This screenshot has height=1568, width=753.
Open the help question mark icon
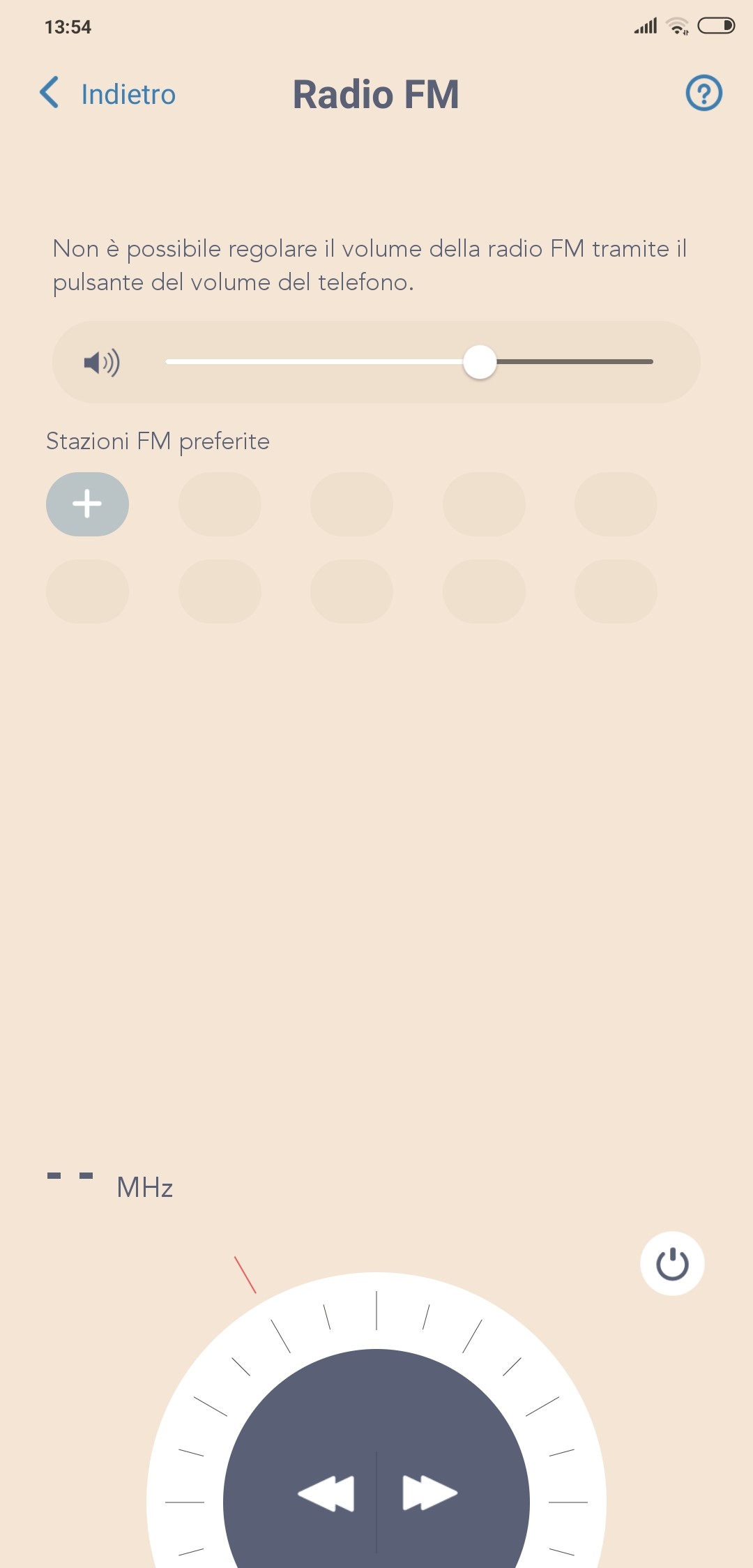pos(703,93)
